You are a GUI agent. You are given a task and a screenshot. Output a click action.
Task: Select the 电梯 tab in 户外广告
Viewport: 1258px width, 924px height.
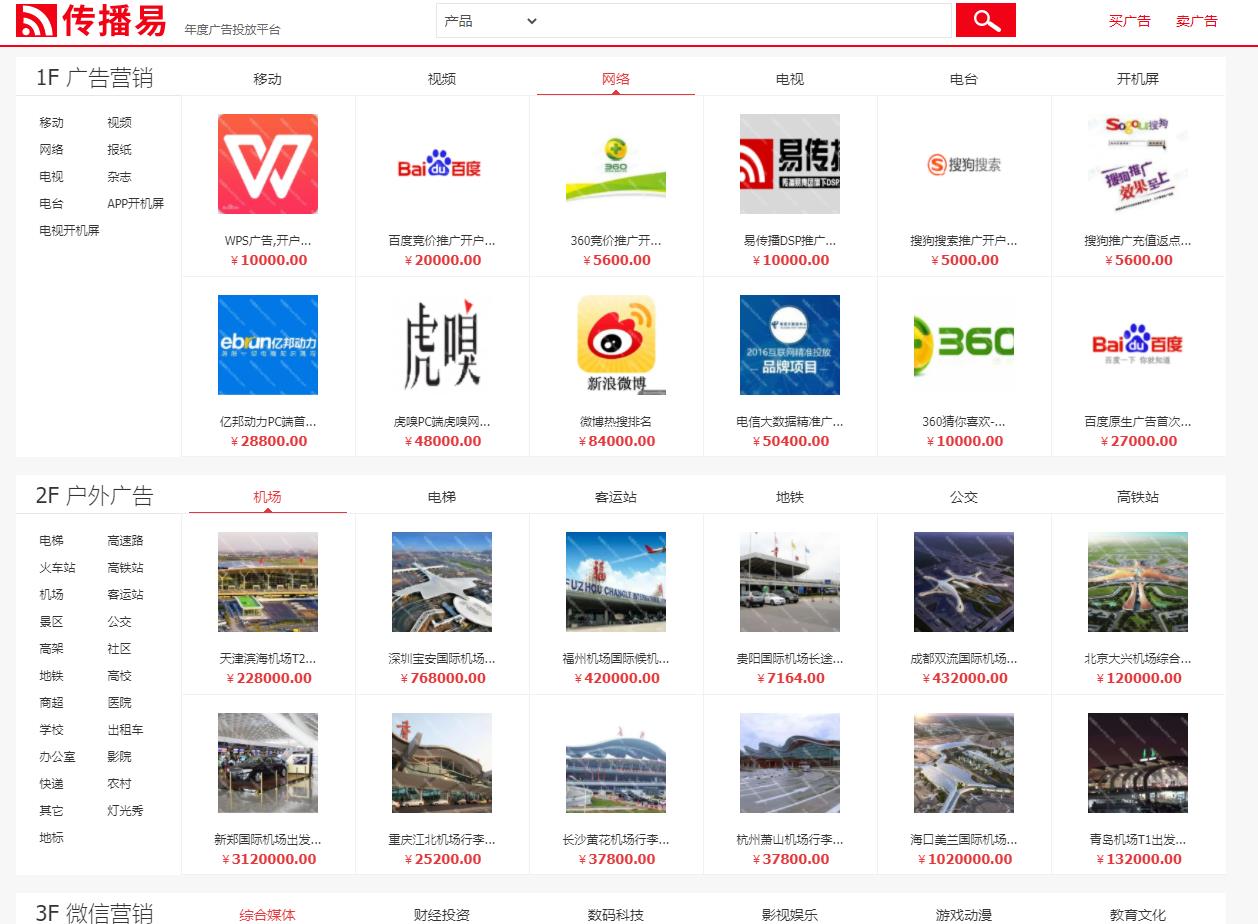441,497
